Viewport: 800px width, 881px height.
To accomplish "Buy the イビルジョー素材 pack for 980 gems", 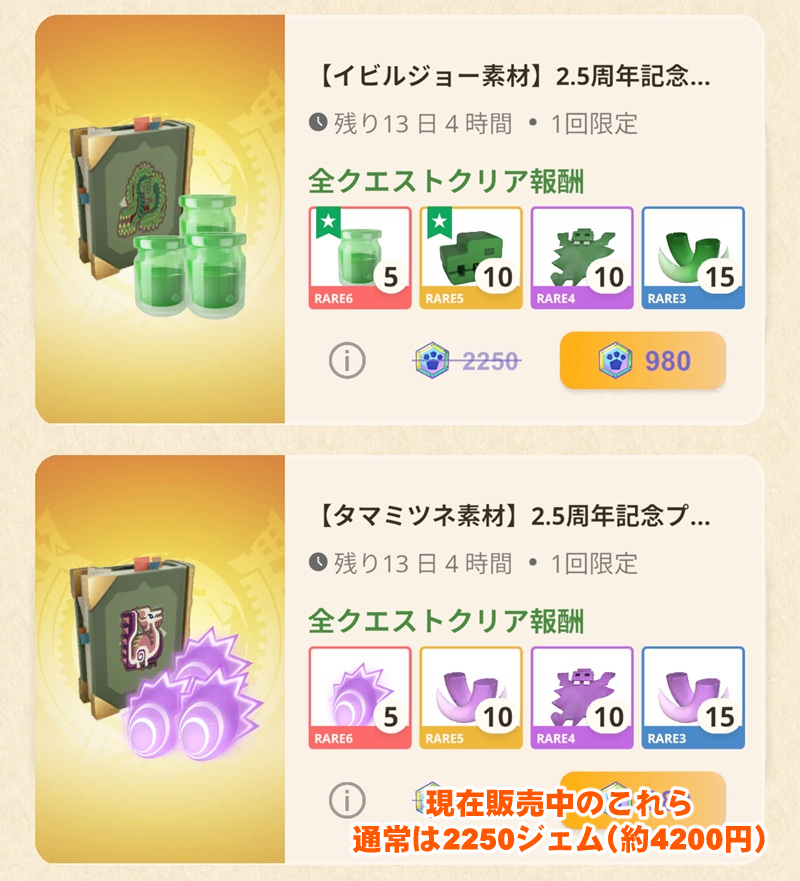I will click(x=642, y=361).
